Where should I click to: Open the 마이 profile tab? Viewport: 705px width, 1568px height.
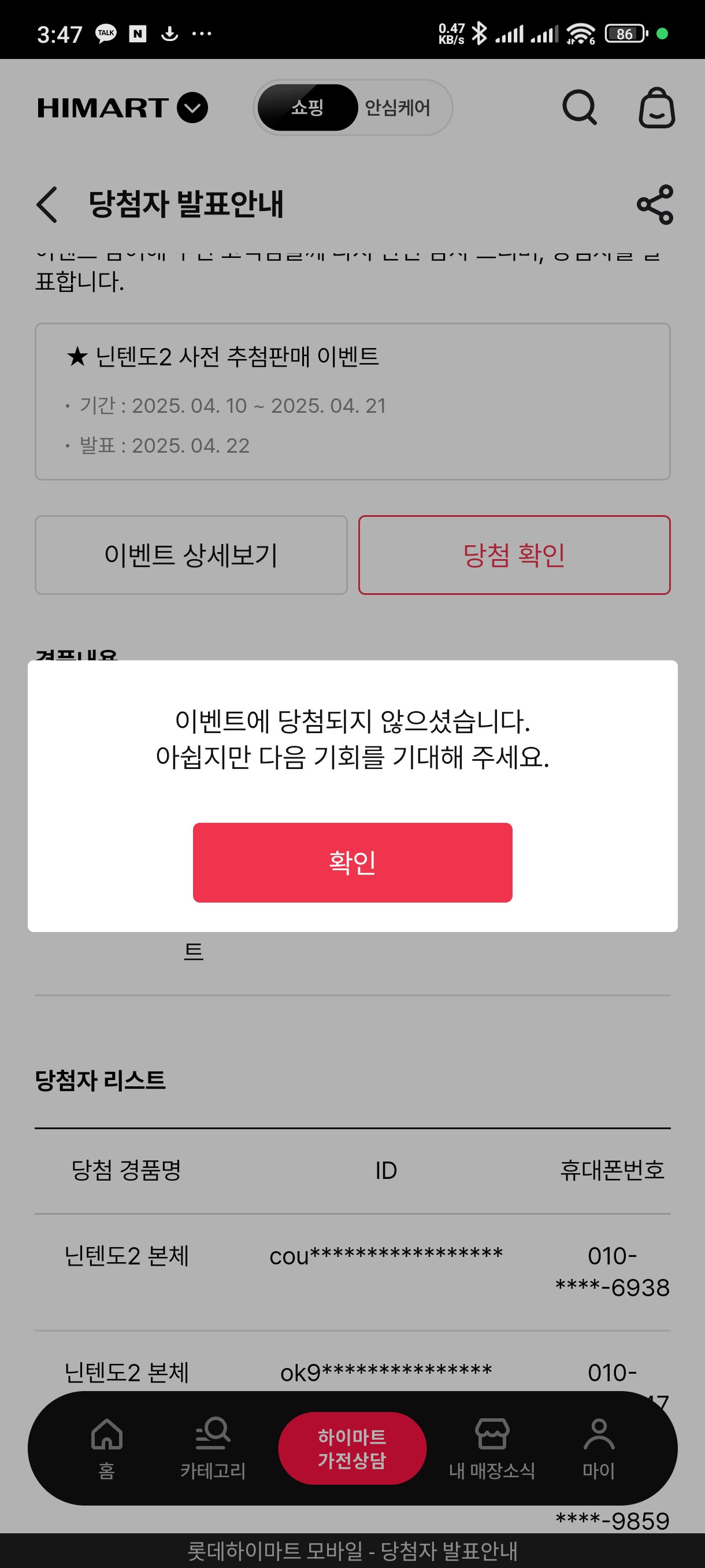599,1449
